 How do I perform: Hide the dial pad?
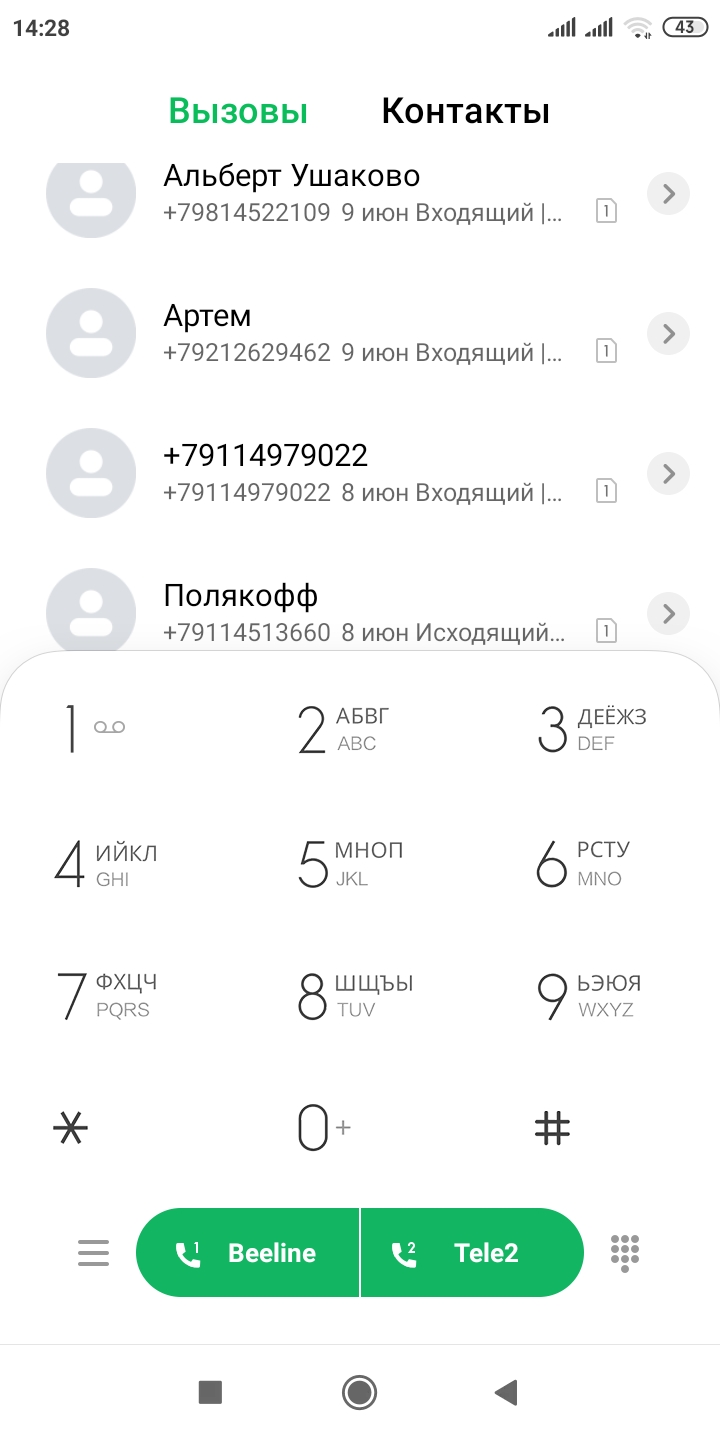coord(625,1253)
